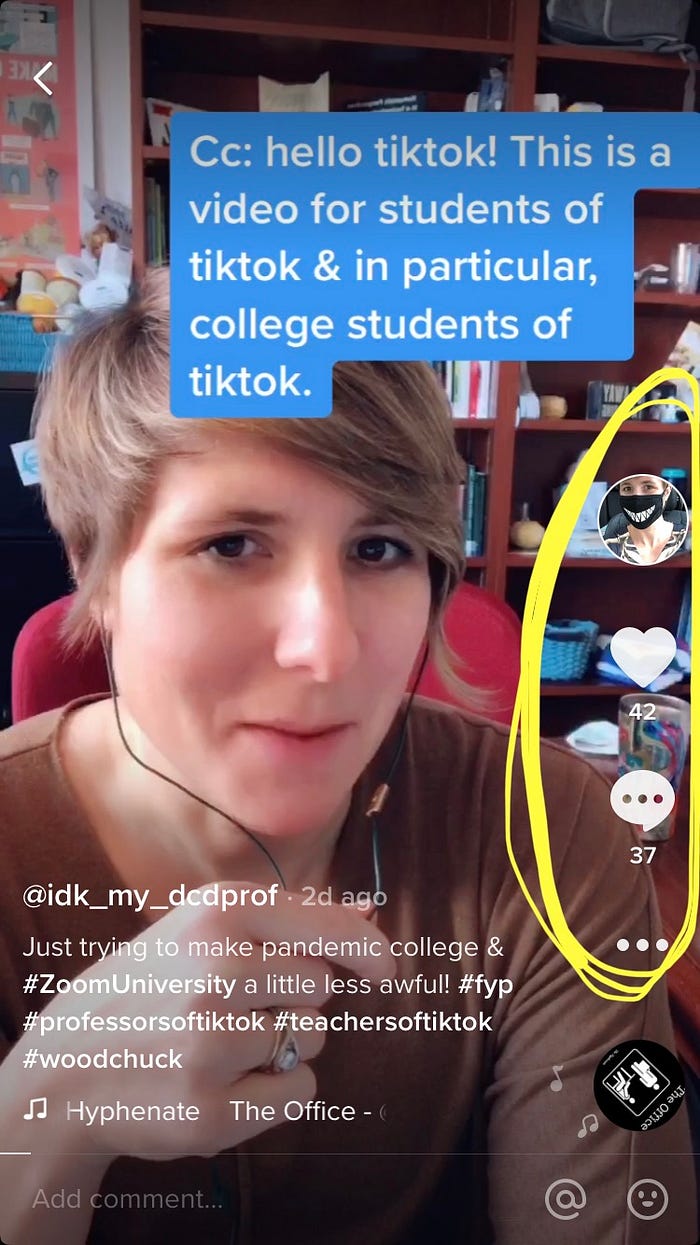Open the emoji picker icon

coord(647,1198)
